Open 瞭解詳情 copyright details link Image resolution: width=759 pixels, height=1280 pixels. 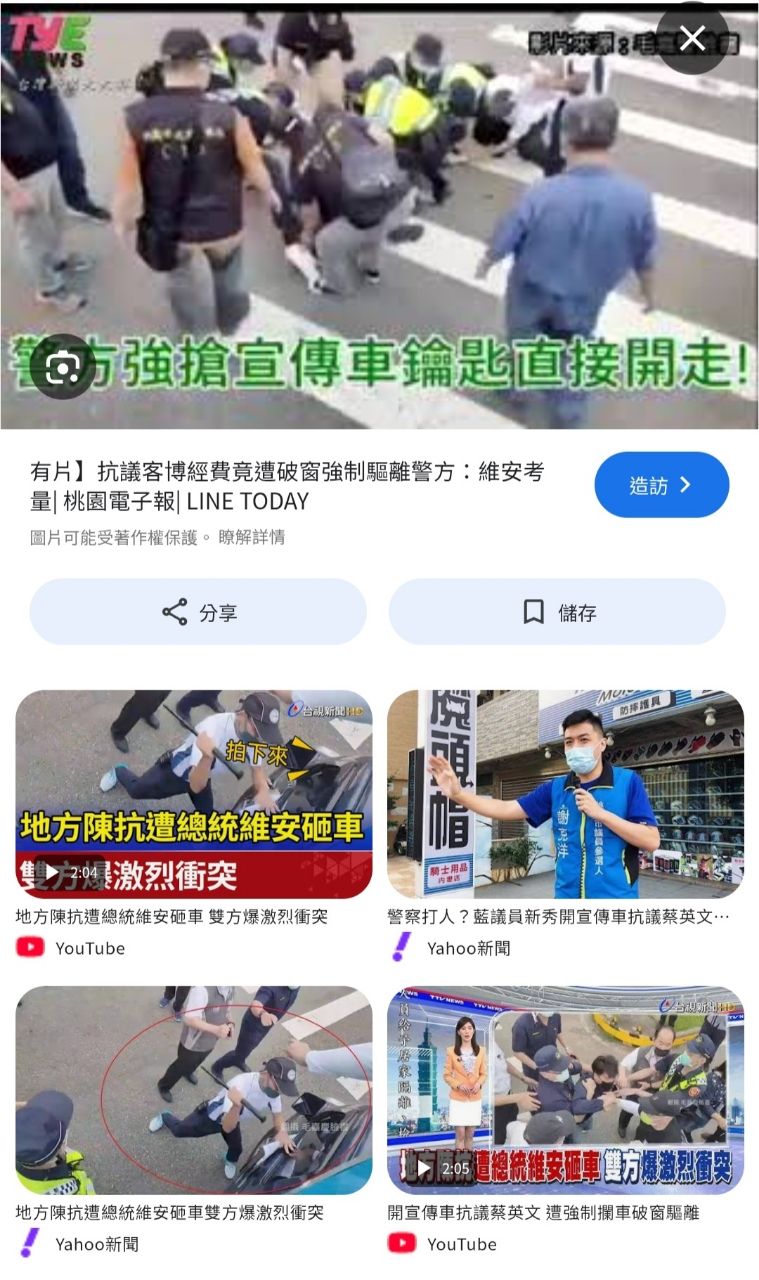[252, 537]
